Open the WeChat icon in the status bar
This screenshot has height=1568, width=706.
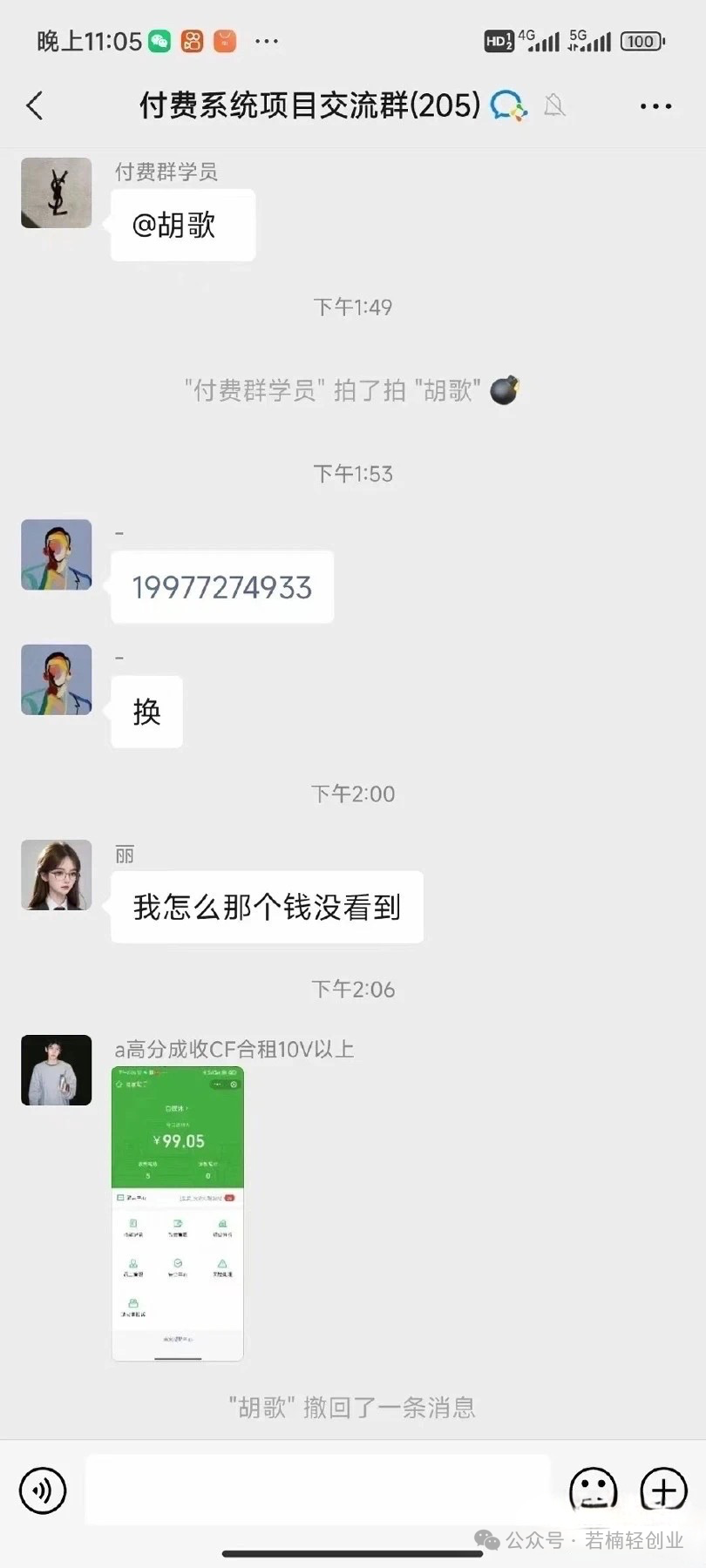[160, 40]
